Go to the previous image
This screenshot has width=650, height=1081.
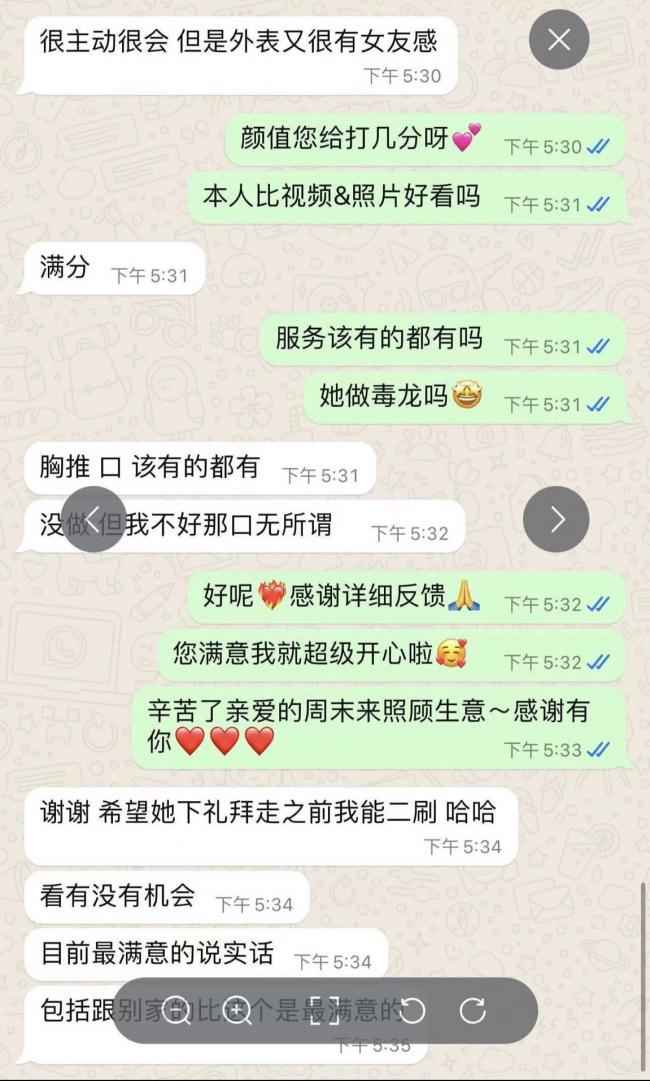(x=94, y=519)
